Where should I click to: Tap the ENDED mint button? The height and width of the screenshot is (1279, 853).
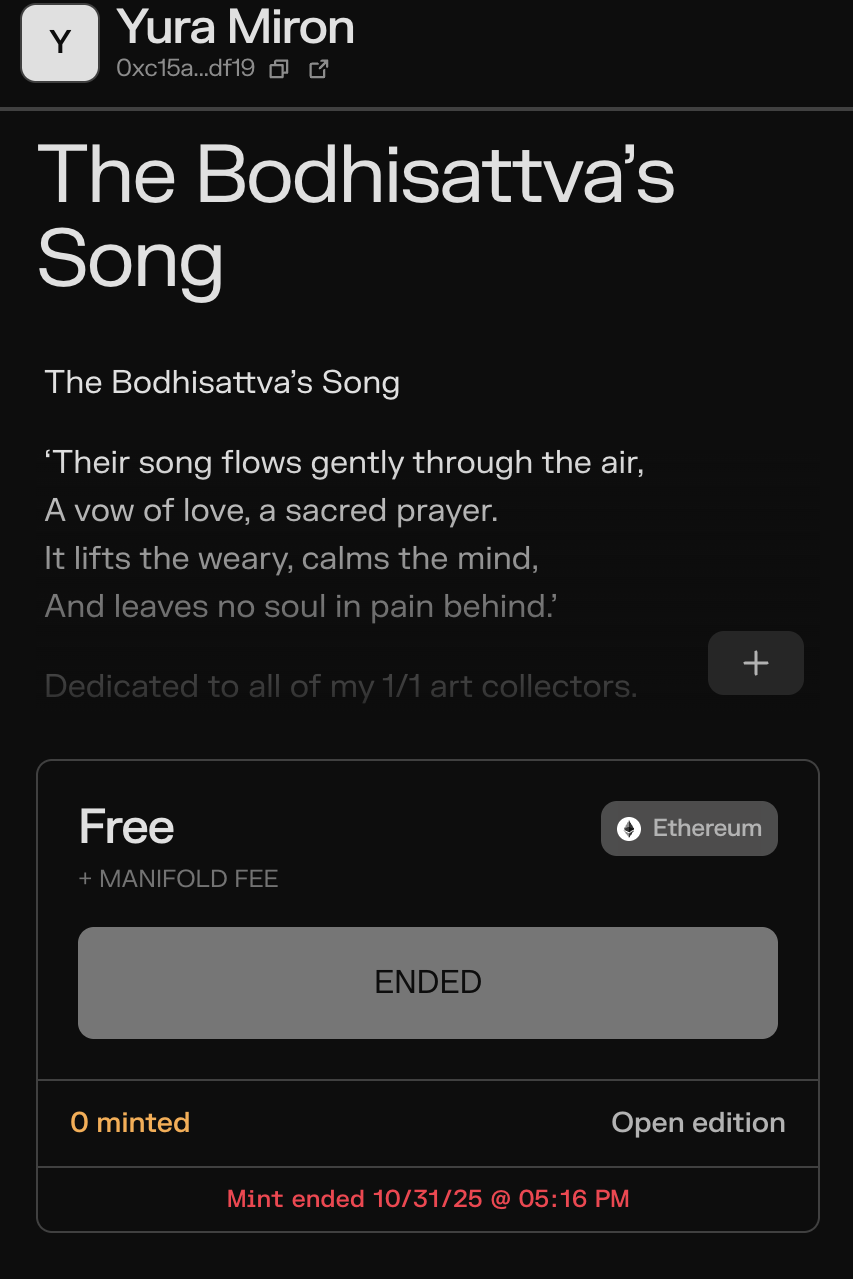pos(428,982)
